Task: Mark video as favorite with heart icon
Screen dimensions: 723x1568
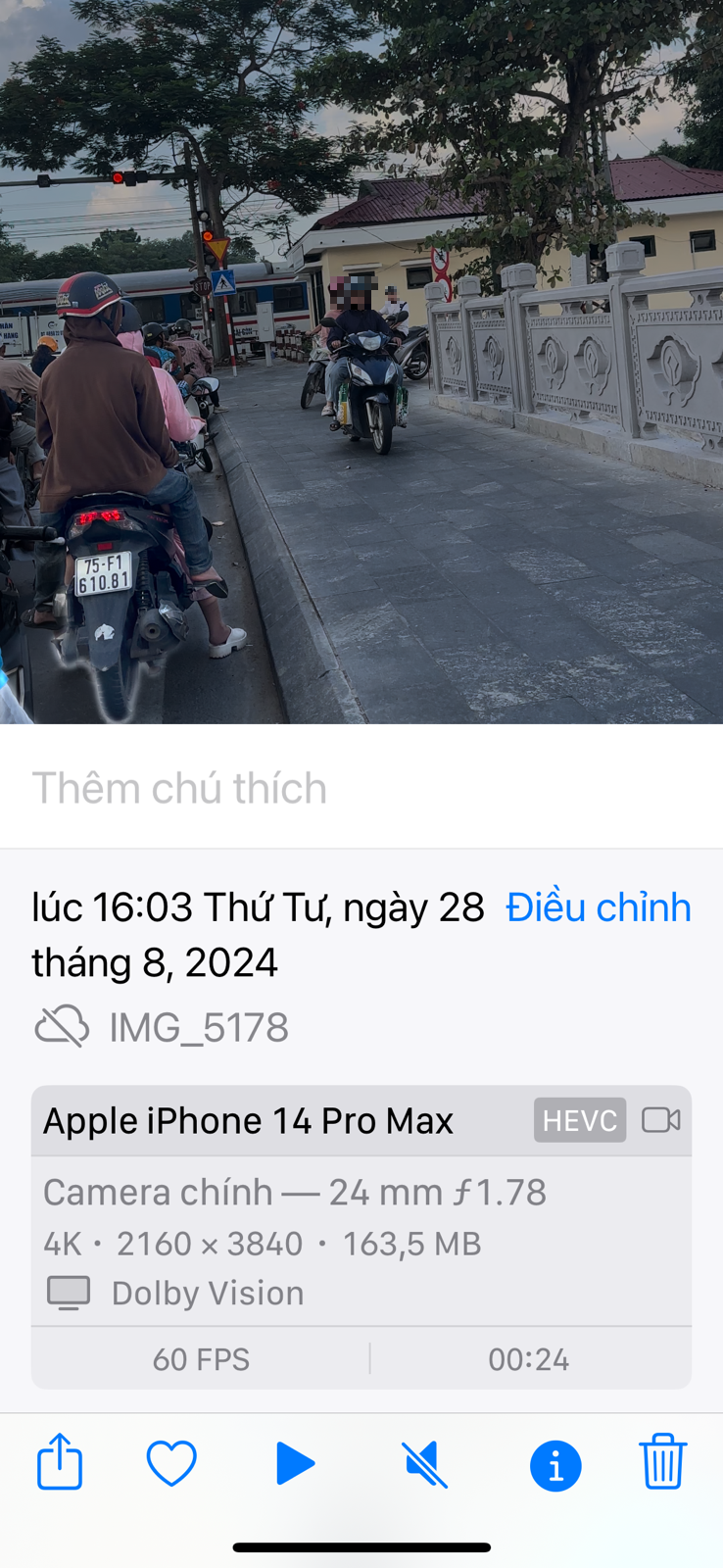Action: click(x=171, y=1464)
